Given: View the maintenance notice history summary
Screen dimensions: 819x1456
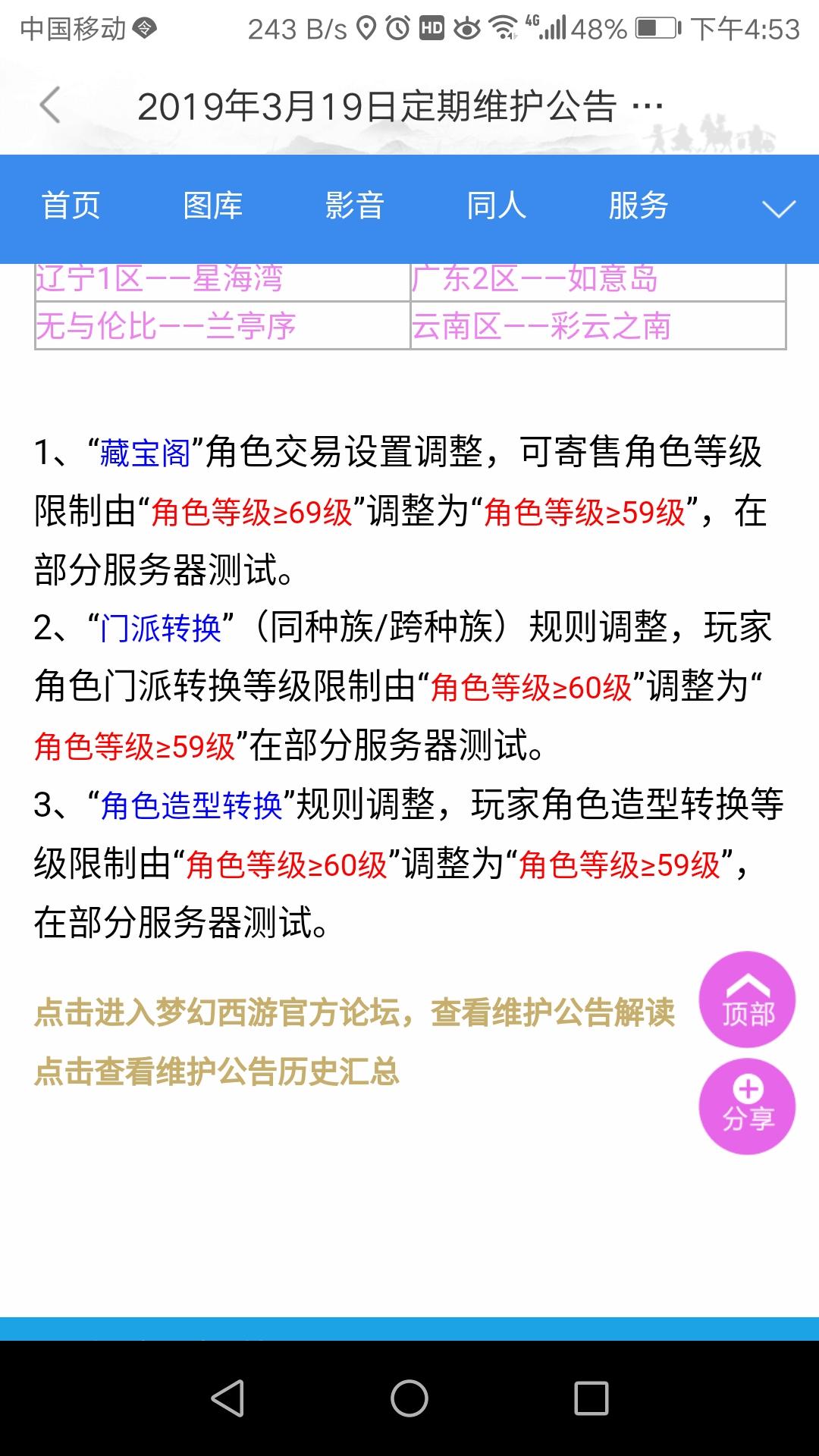Looking at the screenshot, I should tap(217, 1072).
